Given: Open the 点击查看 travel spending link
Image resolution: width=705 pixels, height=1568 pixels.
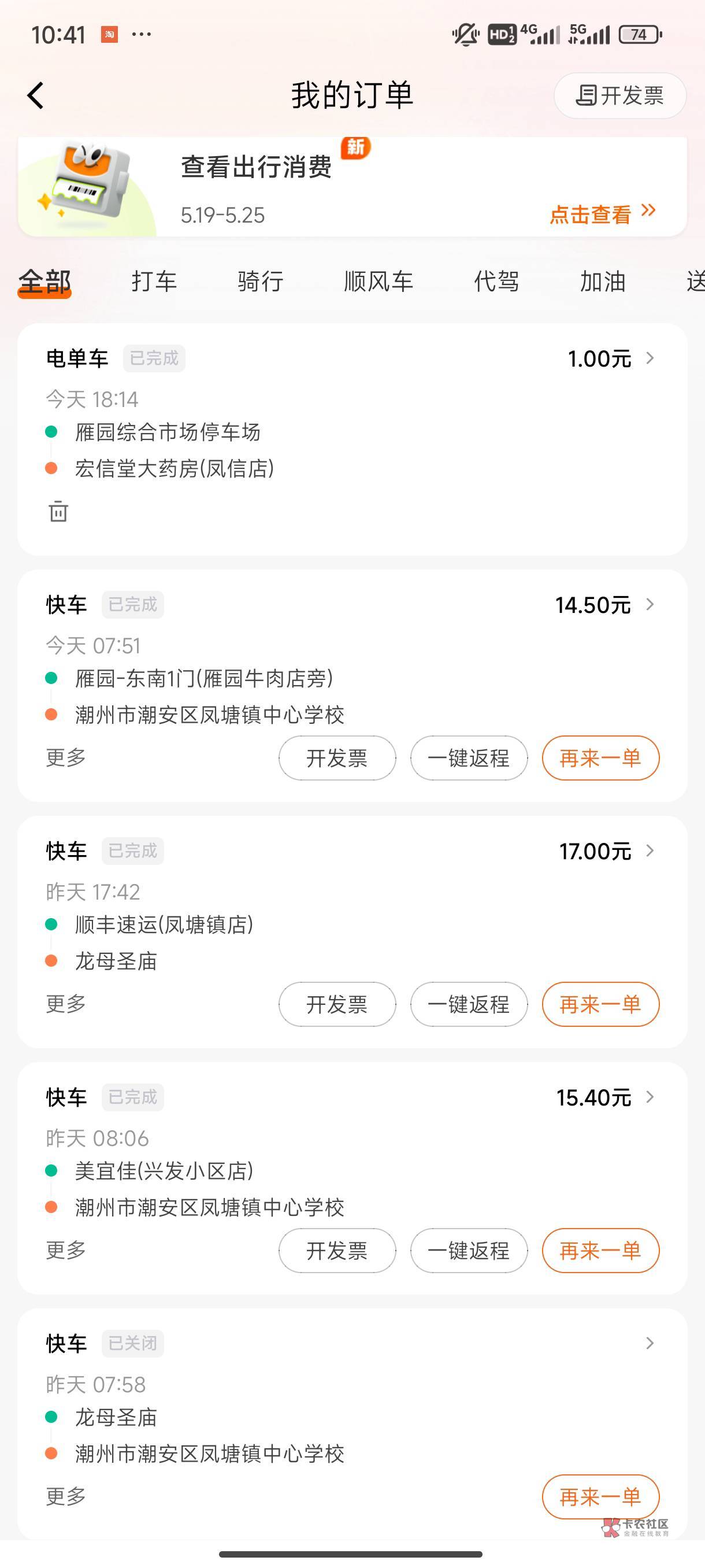Looking at the screenshot, I should (602, 214).
